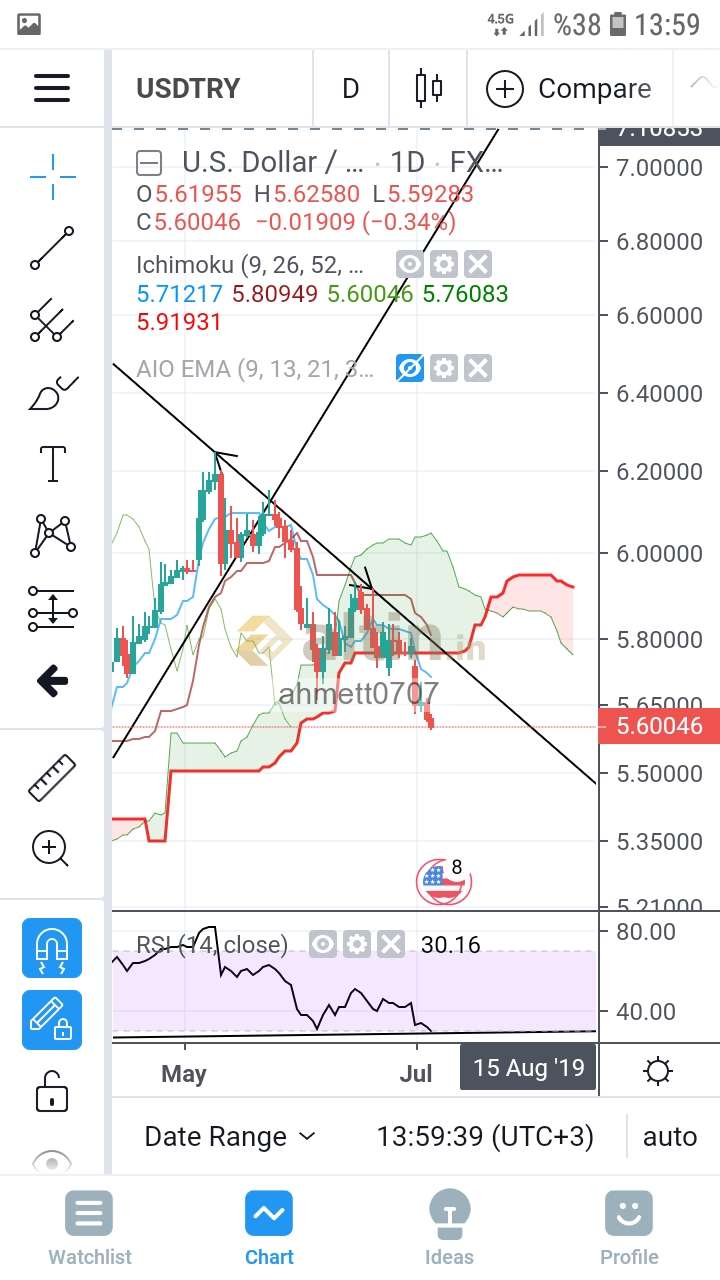Open the D timeframe selector
Screen dimensions: 720x1280
pyautogui.click(x=350, y=89)
